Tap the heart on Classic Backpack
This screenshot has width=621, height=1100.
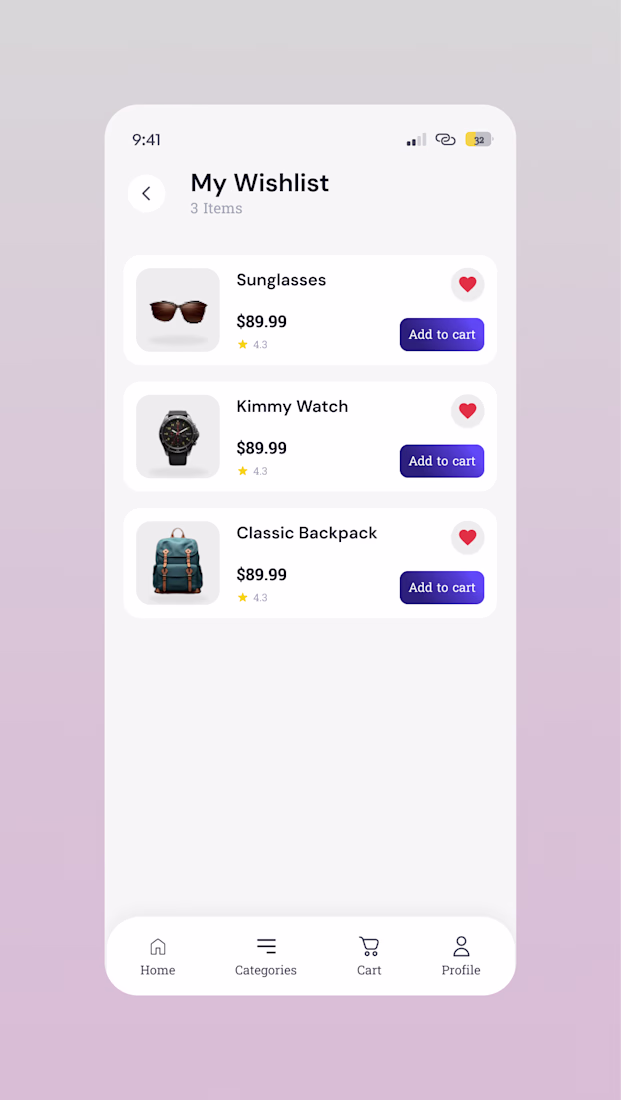pos(467,537)
